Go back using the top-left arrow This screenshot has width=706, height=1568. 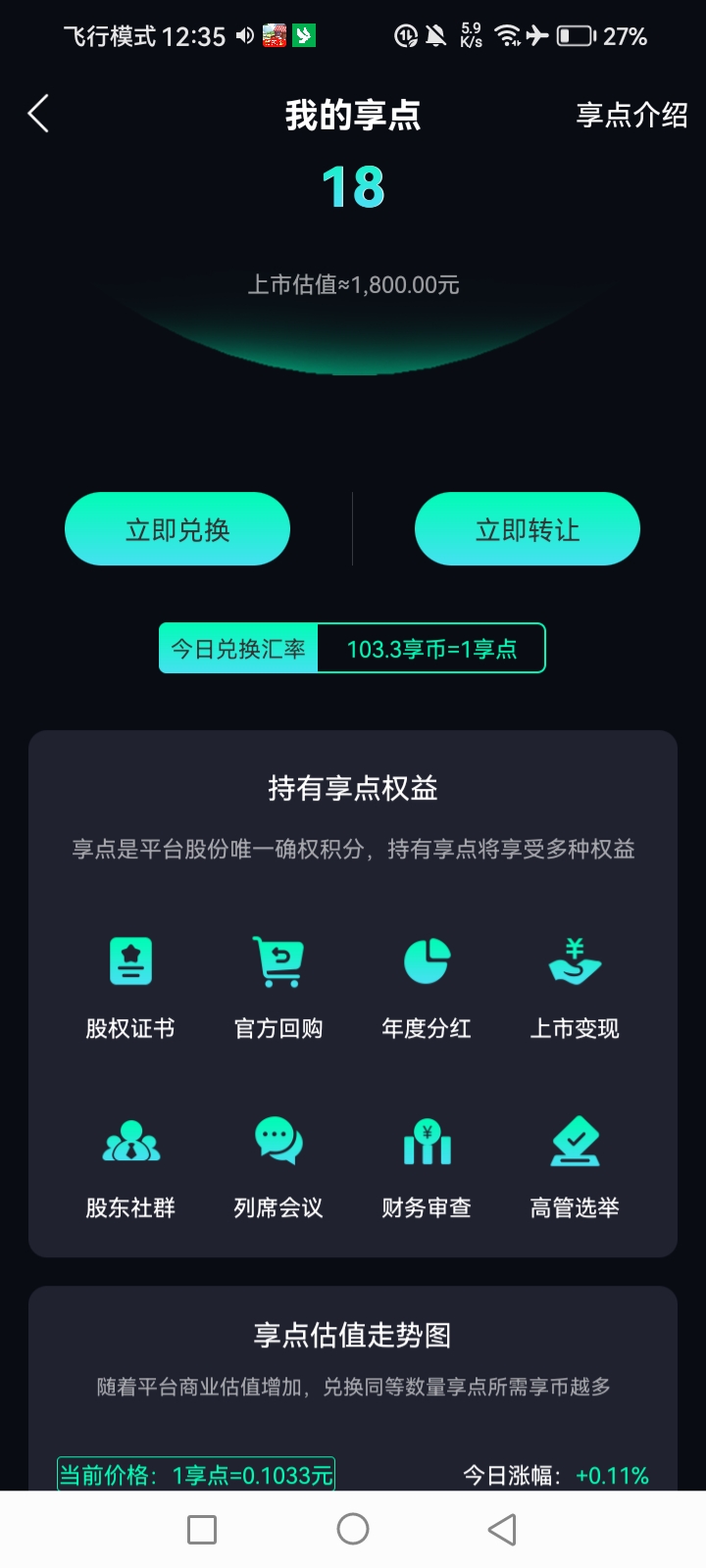click(x=38, y=114)
